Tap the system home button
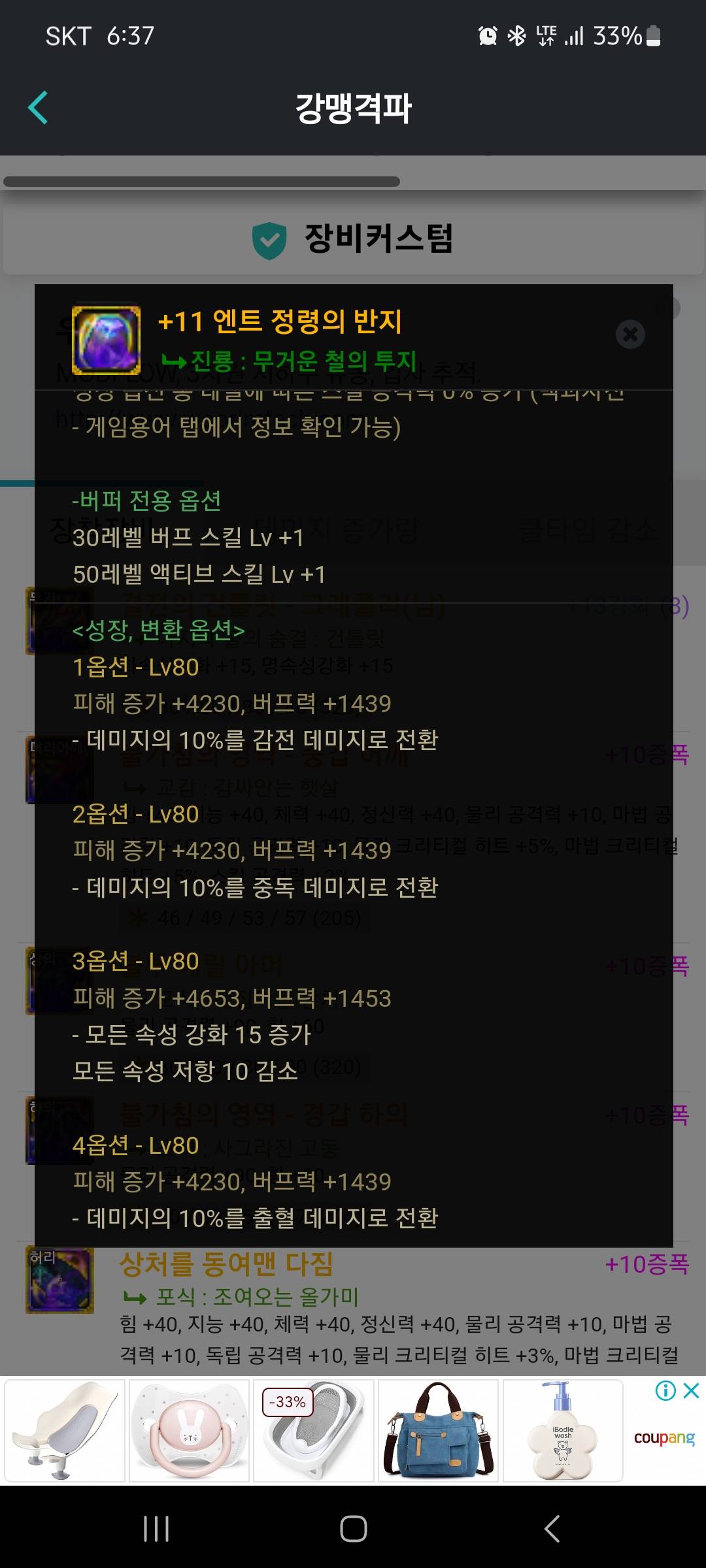Screen dimensions: 706x1568 (353, 1529)
